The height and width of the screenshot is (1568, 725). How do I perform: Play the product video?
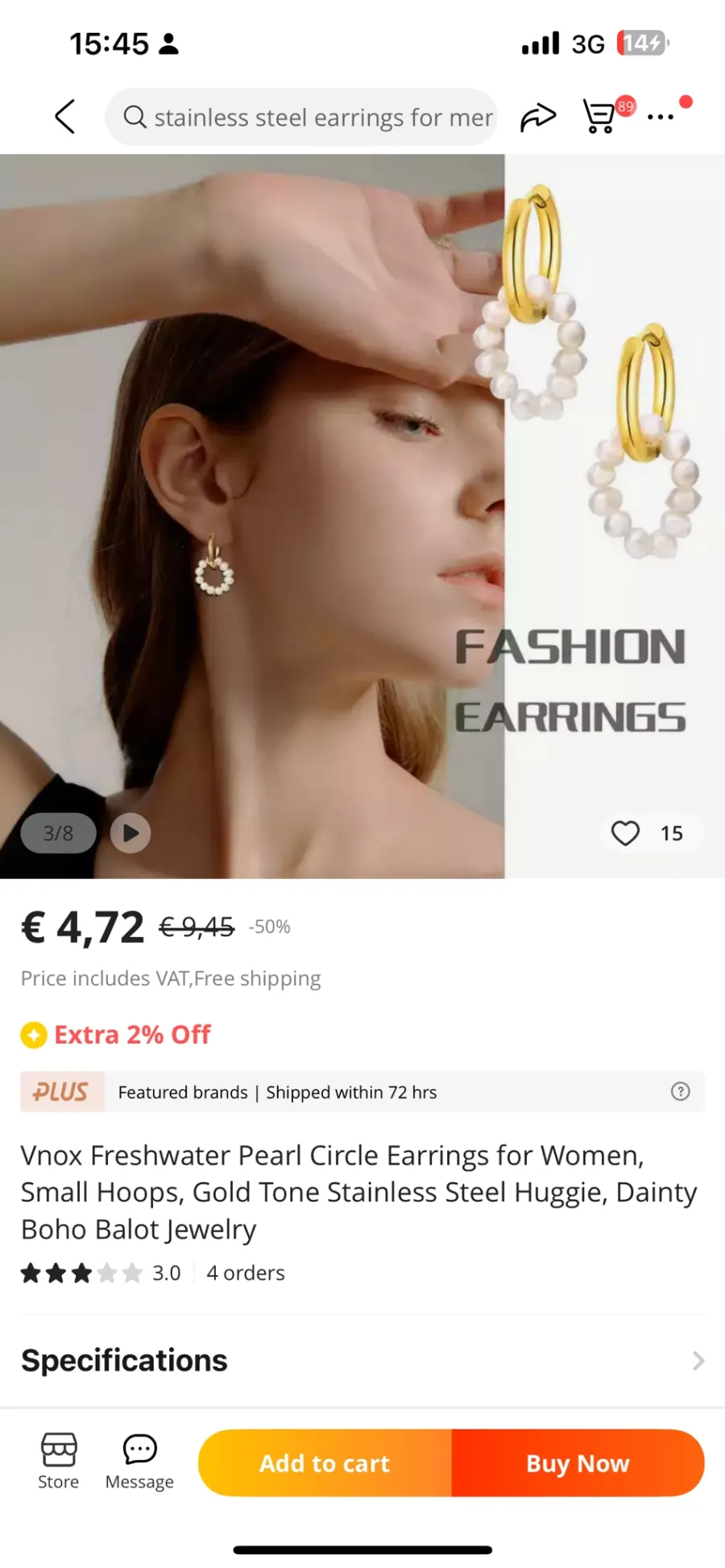pos(130,833)
